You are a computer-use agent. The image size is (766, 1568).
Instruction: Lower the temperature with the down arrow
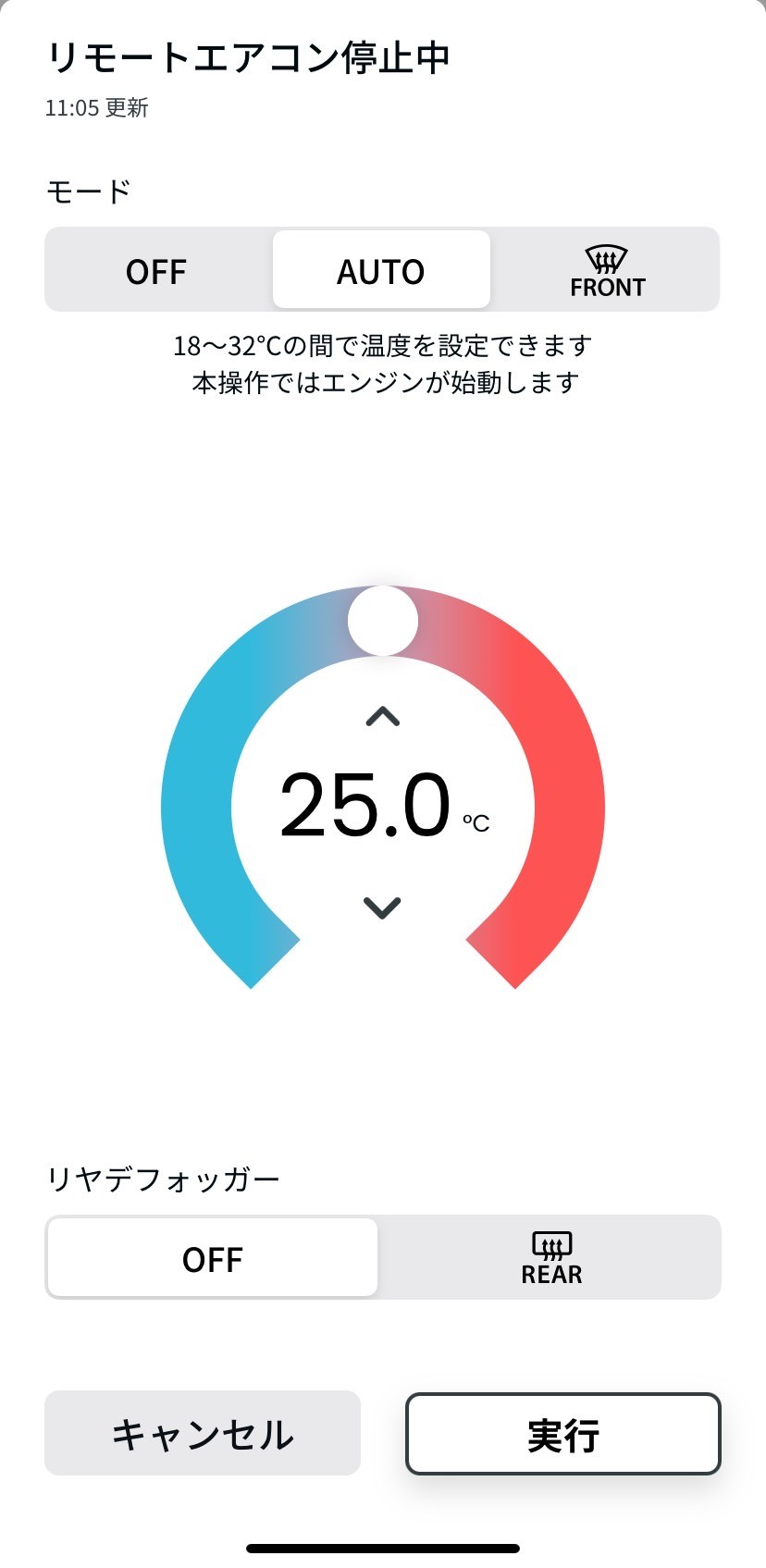coord(382,907)
